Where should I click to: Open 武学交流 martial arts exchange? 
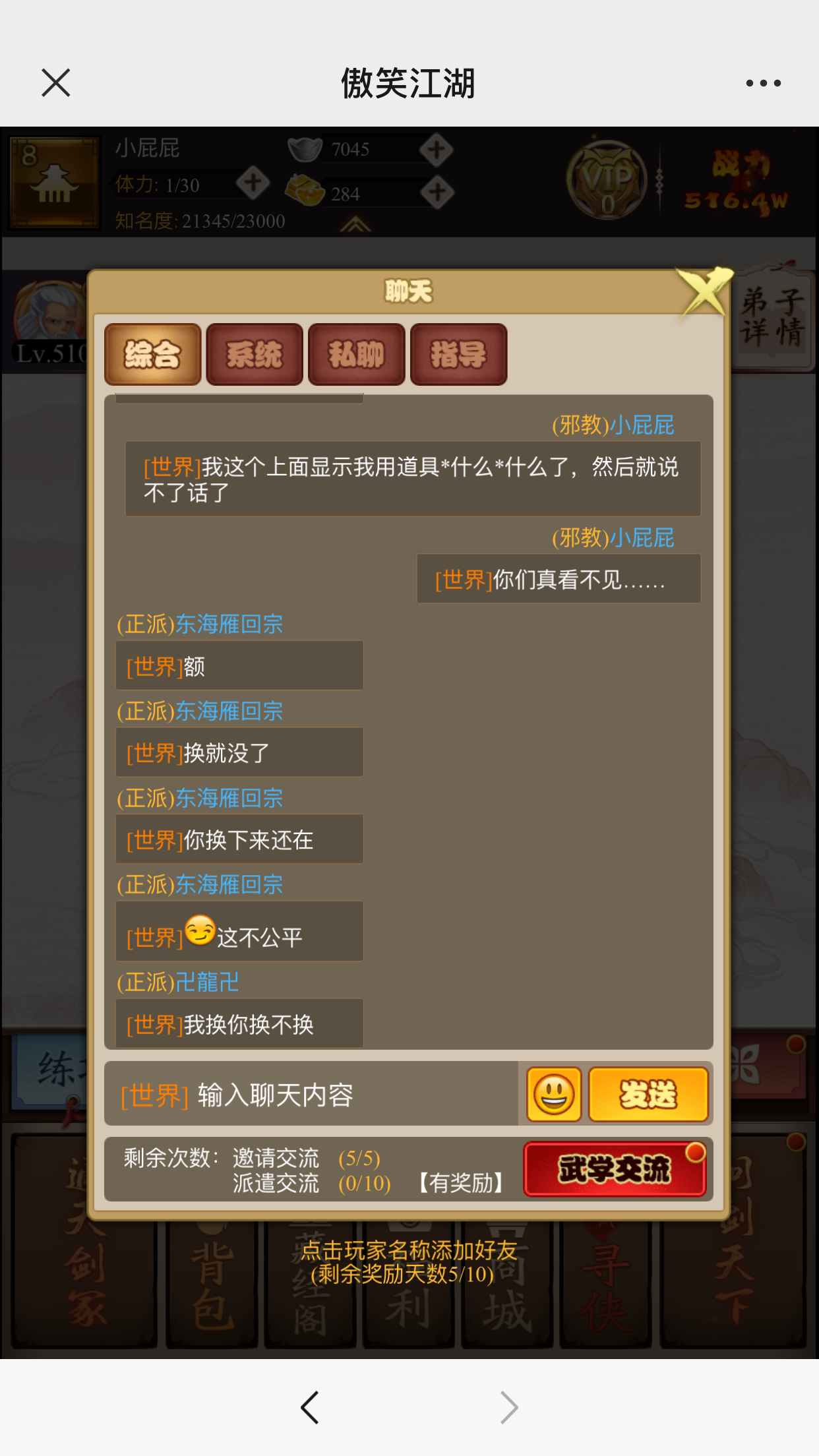pos(615,1170)
